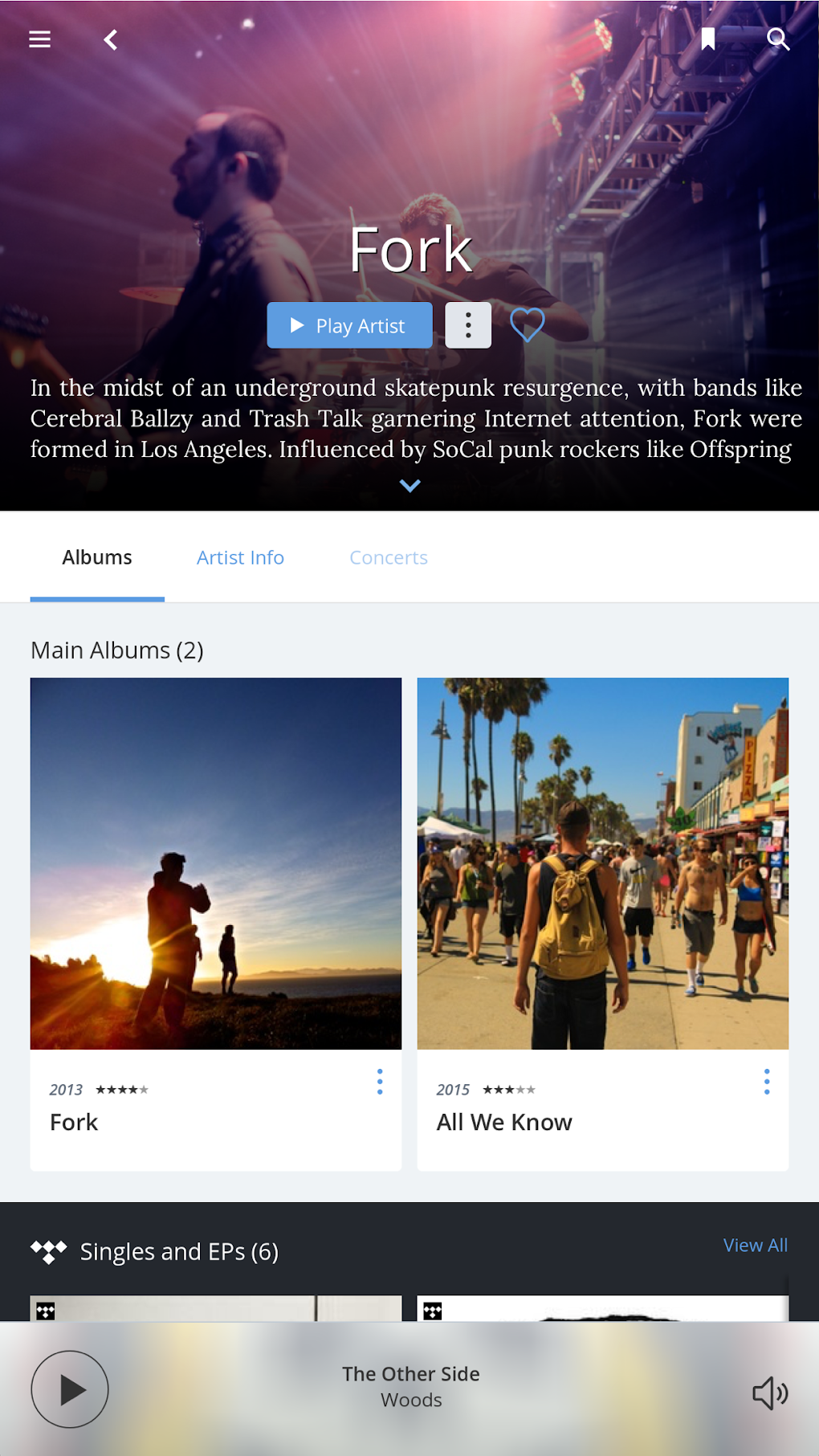This screenshot has height=1456, width=819.
Task: Open the search function
Action: (x=778, y=39)
